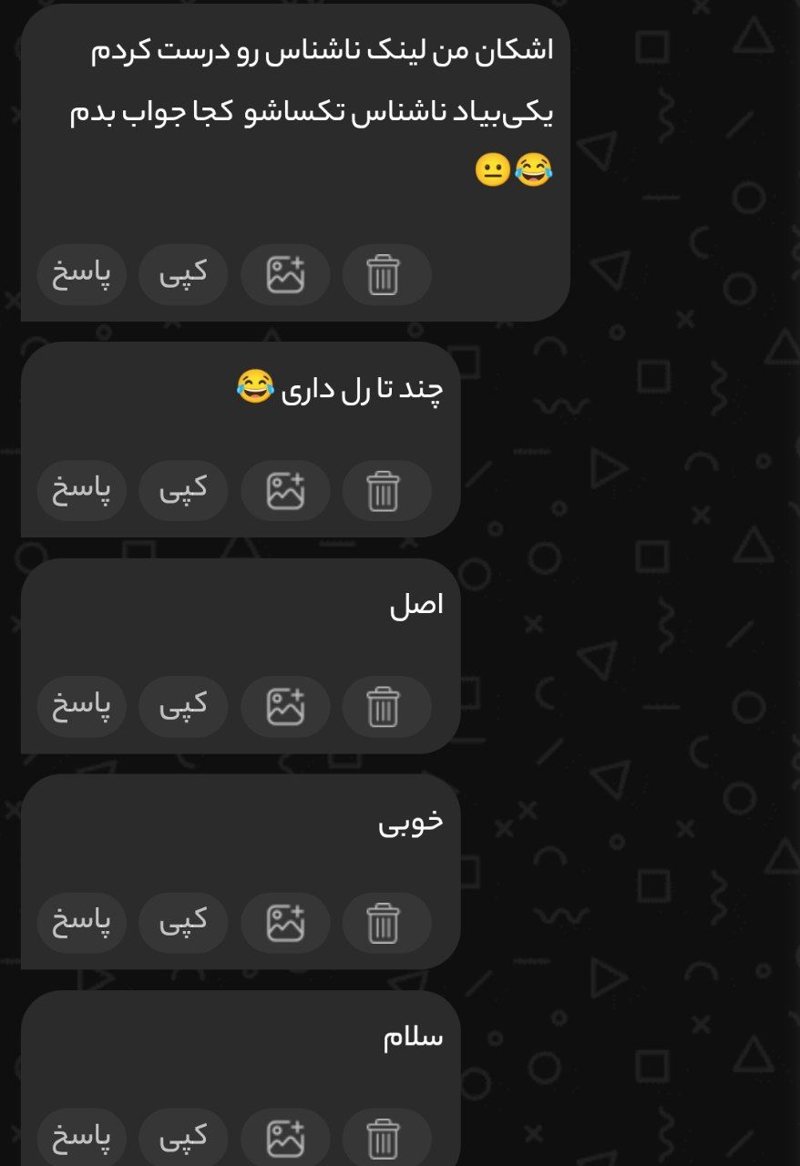Reply to the چند تا رل داری message
This screenshot has height=1166, width=800.
point(82,490)
